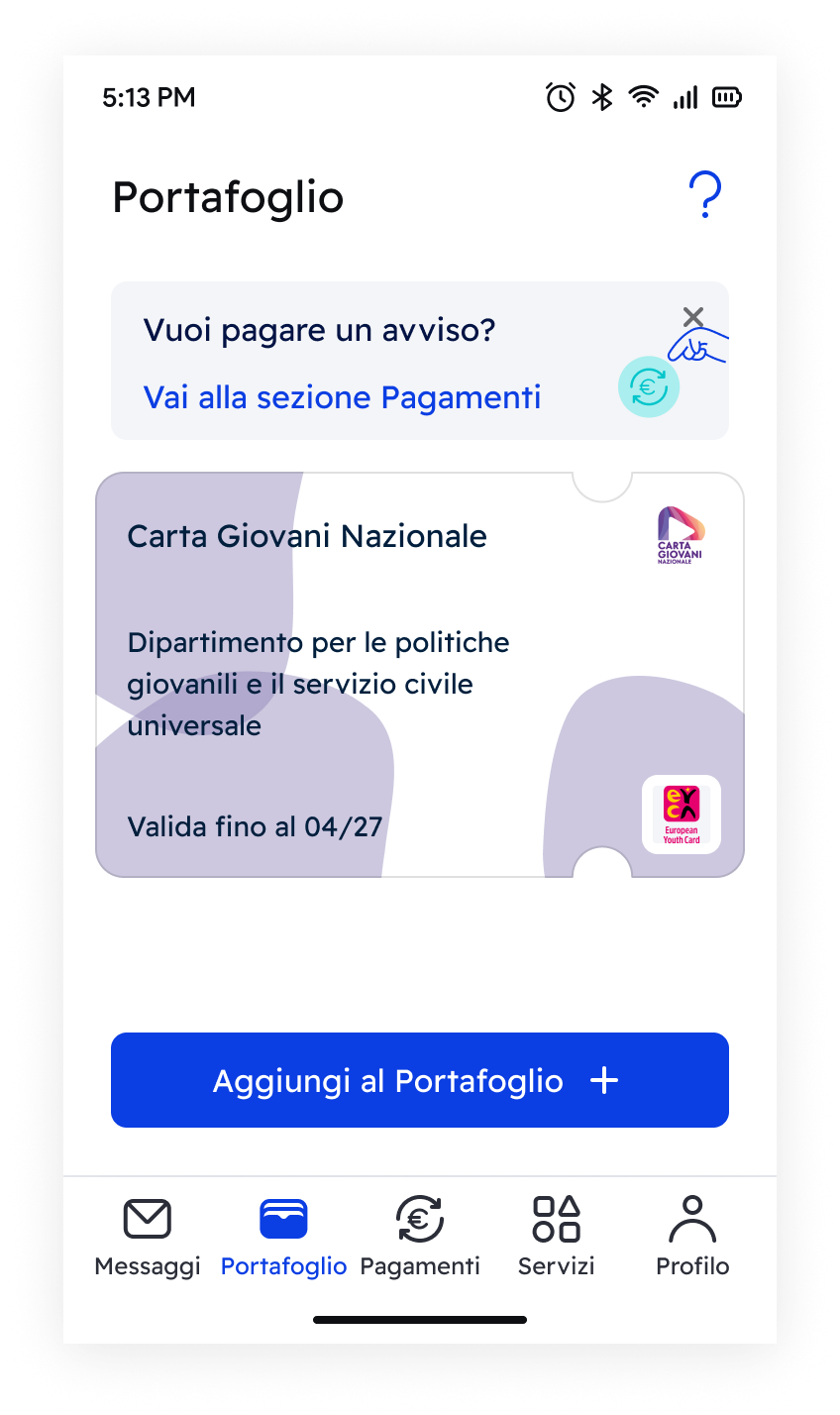
Task: Go to the Pagamenti tab
Action: (419, 1236)
